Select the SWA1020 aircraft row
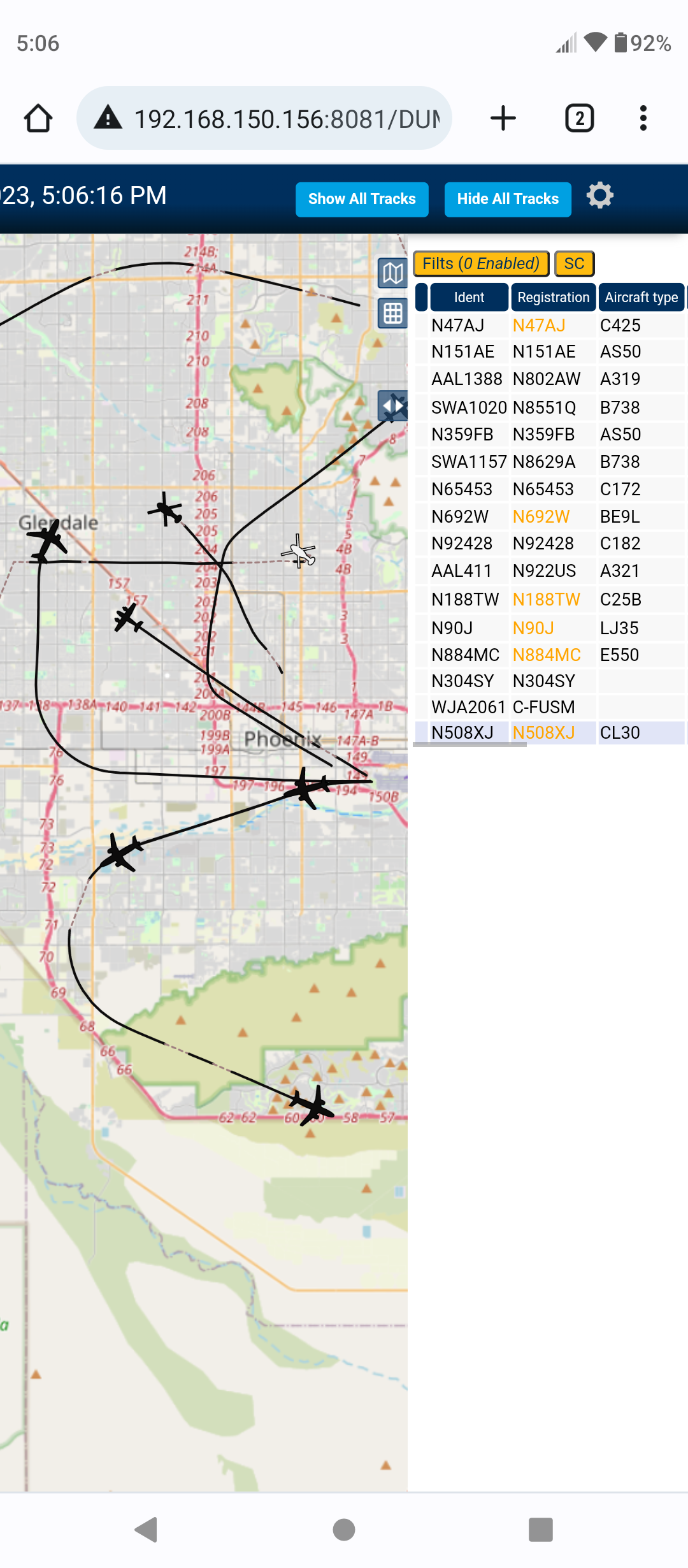 (x=550, y=407)
